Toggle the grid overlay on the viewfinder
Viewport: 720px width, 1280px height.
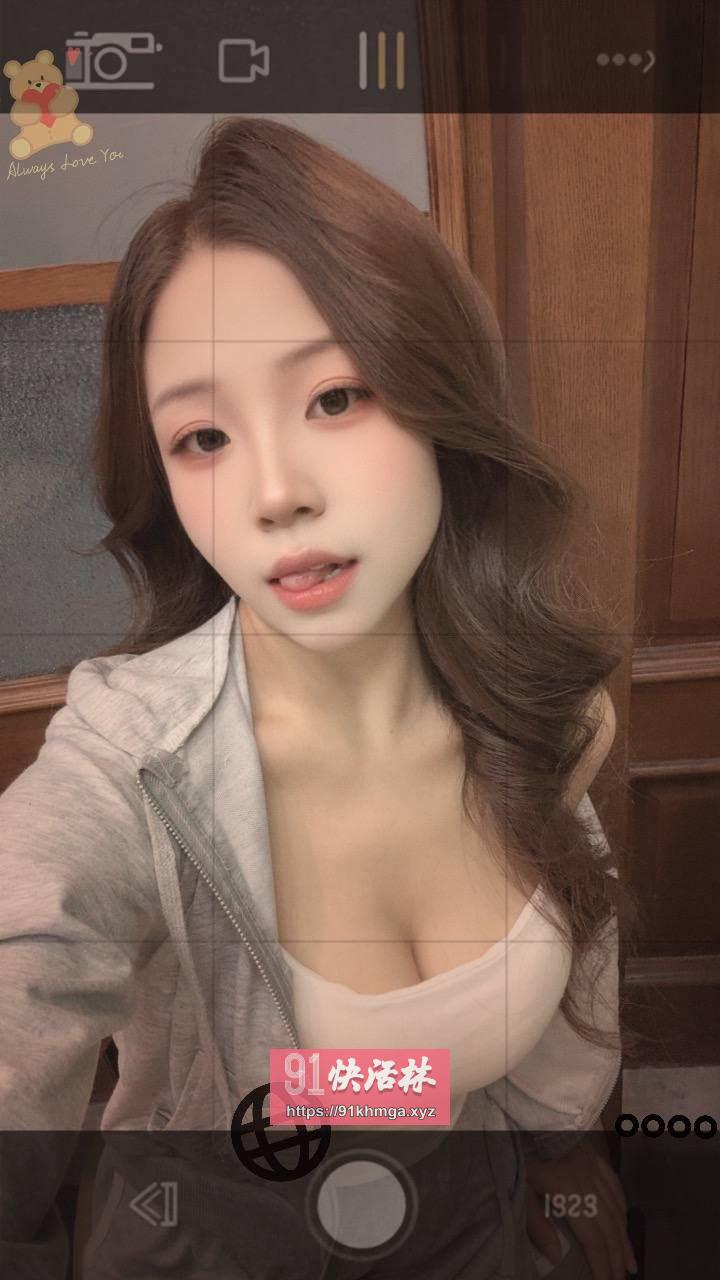378,62
